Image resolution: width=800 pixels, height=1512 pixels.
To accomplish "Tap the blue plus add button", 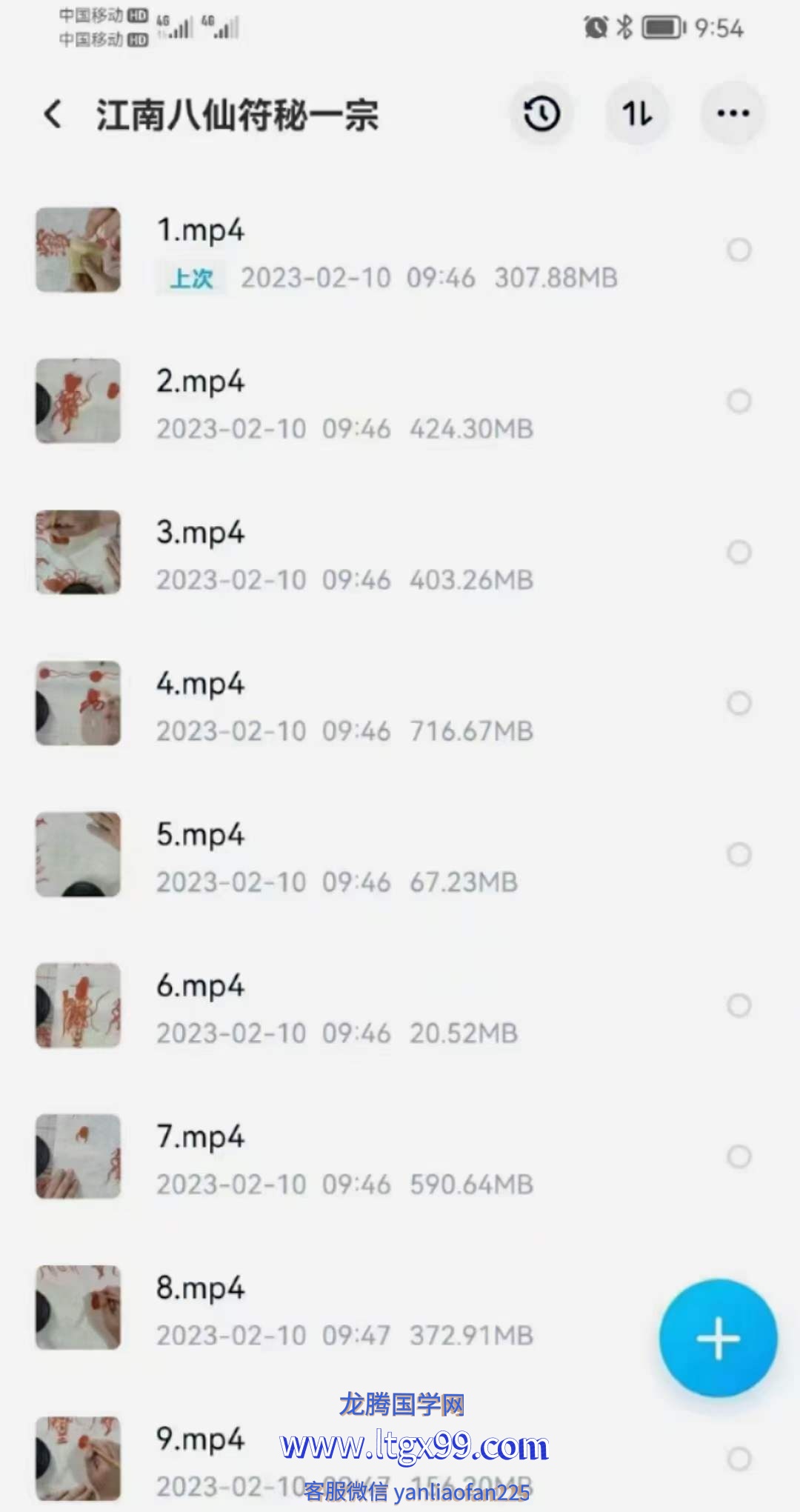I will coord(718,1339).
